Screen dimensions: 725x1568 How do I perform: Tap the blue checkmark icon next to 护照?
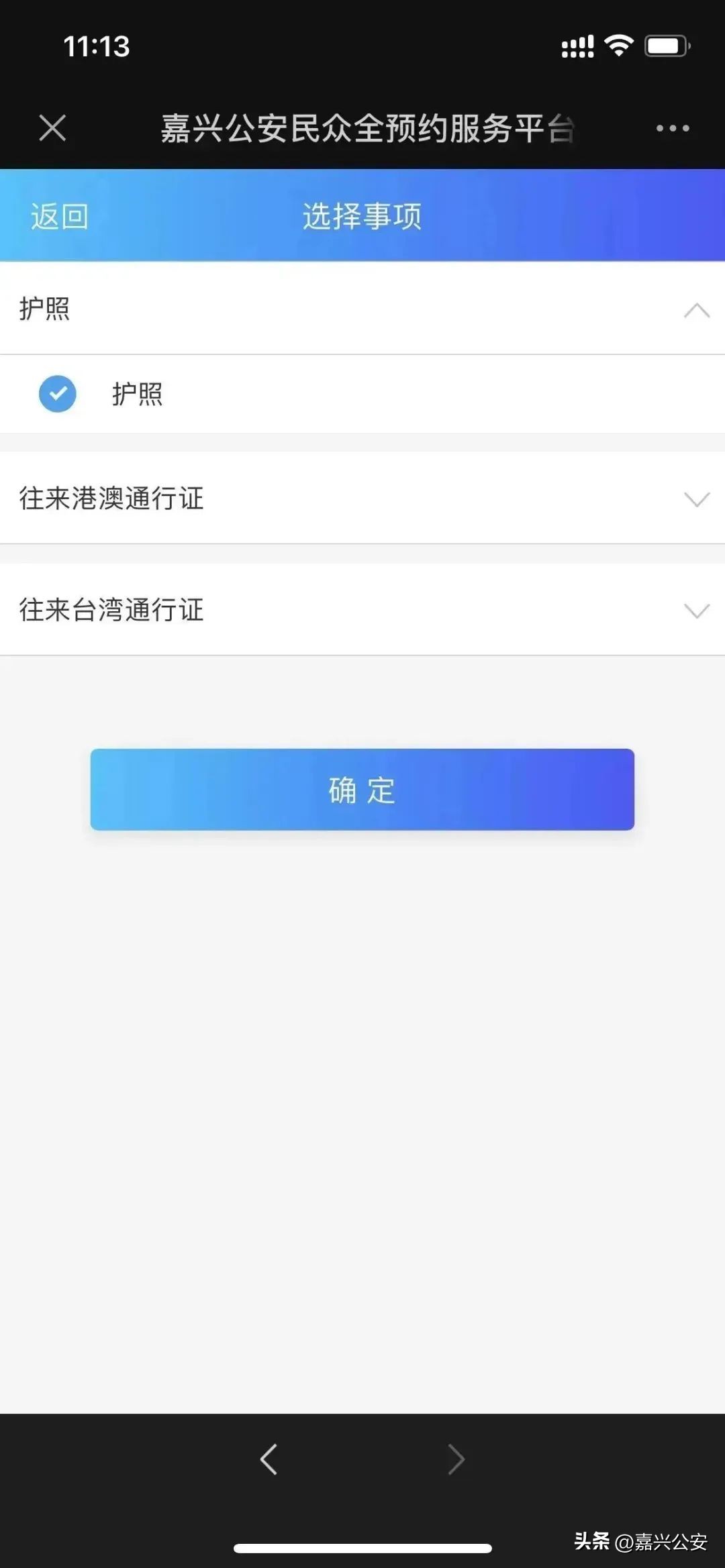click(x=58, y=394)
